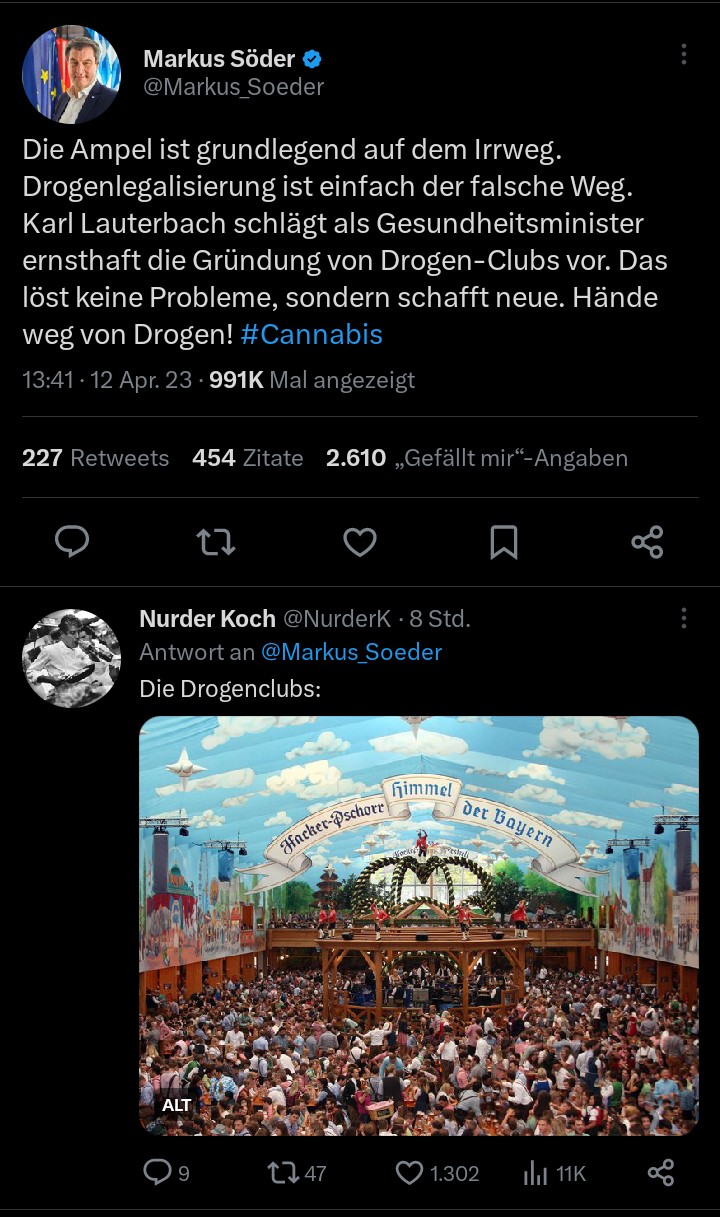The image size is (720, 1217).
Task: View the 454 Zitate list
Action: (247, 458)
